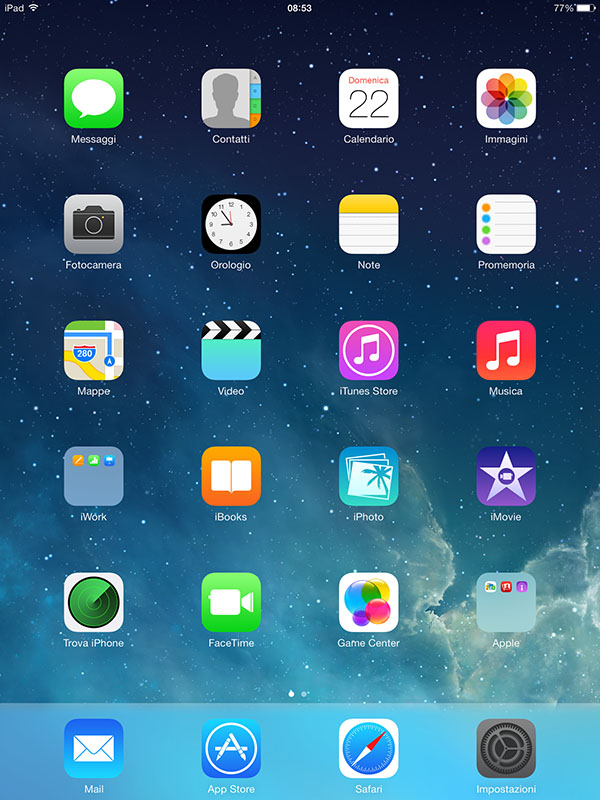Open the Immagini photos app
Viewport: 600px width, 800px height.
506,99
